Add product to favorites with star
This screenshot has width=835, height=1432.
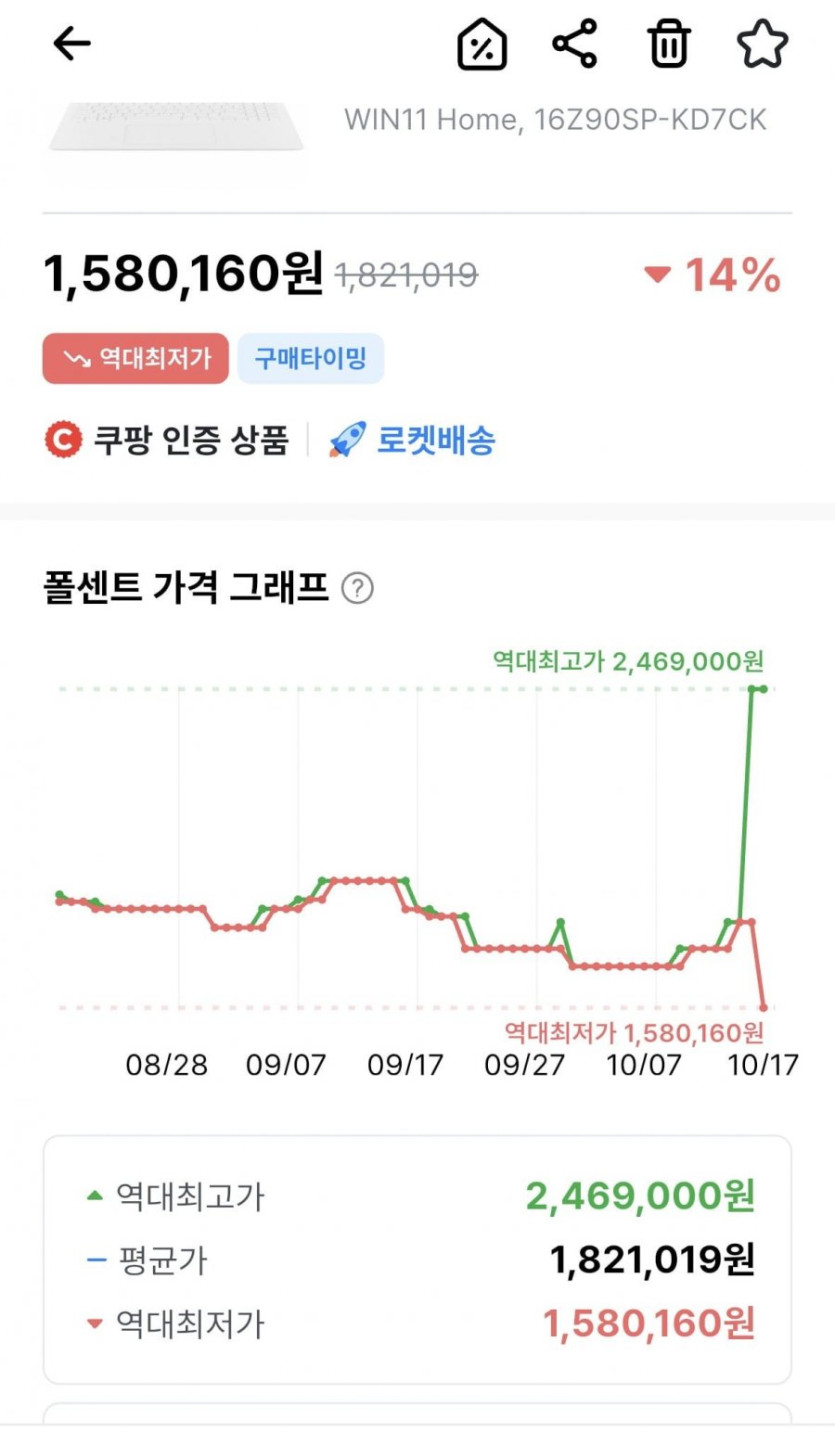(x=762, y=44)
